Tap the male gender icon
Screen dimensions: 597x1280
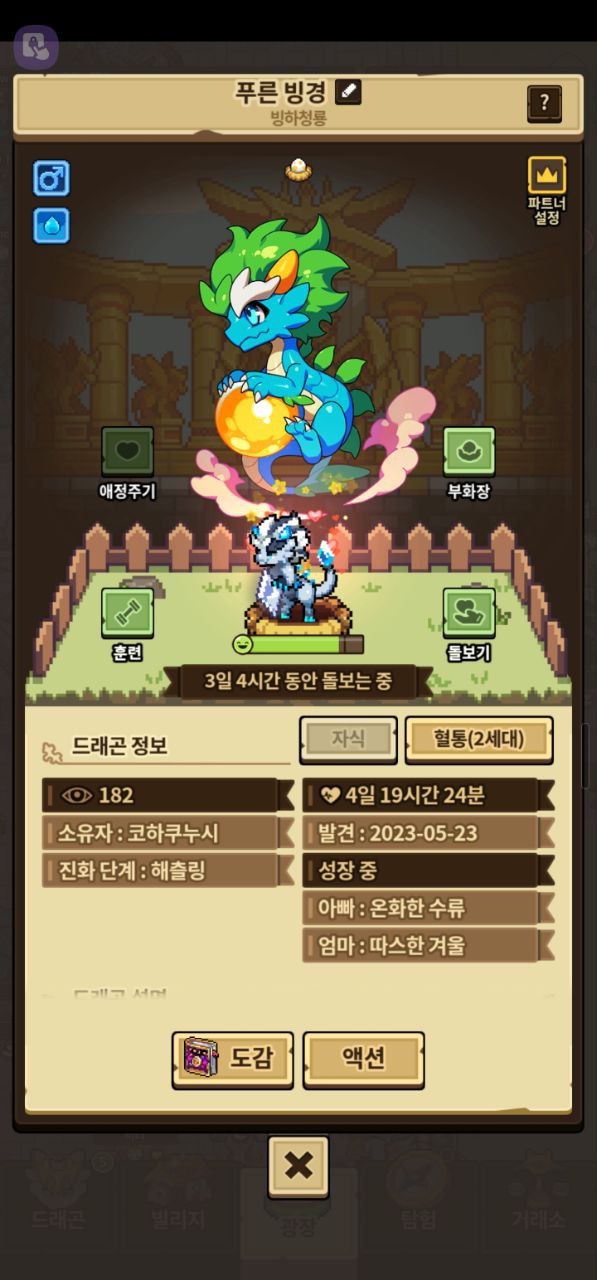pos(51,179)
